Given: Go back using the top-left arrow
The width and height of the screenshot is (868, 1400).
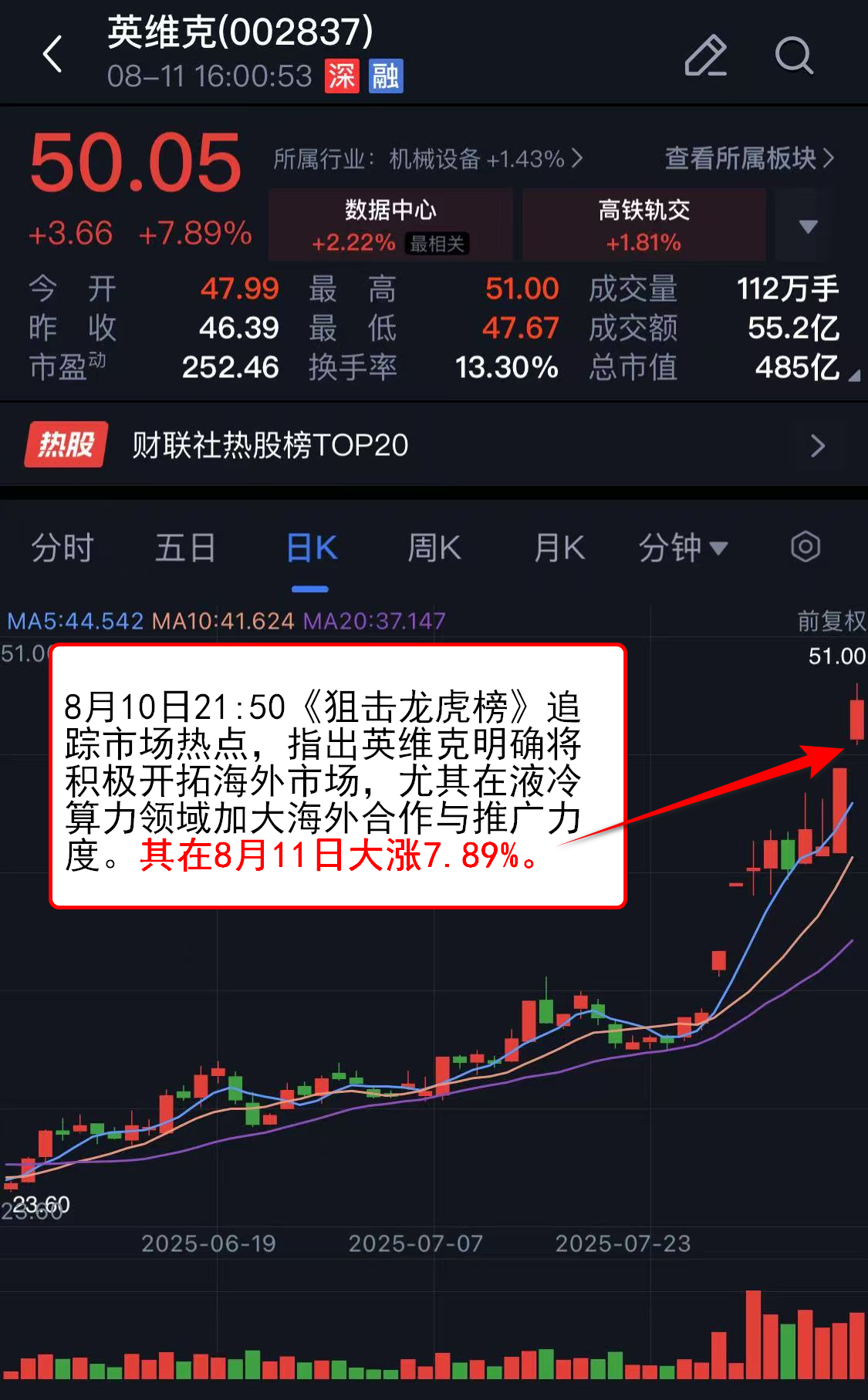Looking at the screenshot, I should [52, 55].
